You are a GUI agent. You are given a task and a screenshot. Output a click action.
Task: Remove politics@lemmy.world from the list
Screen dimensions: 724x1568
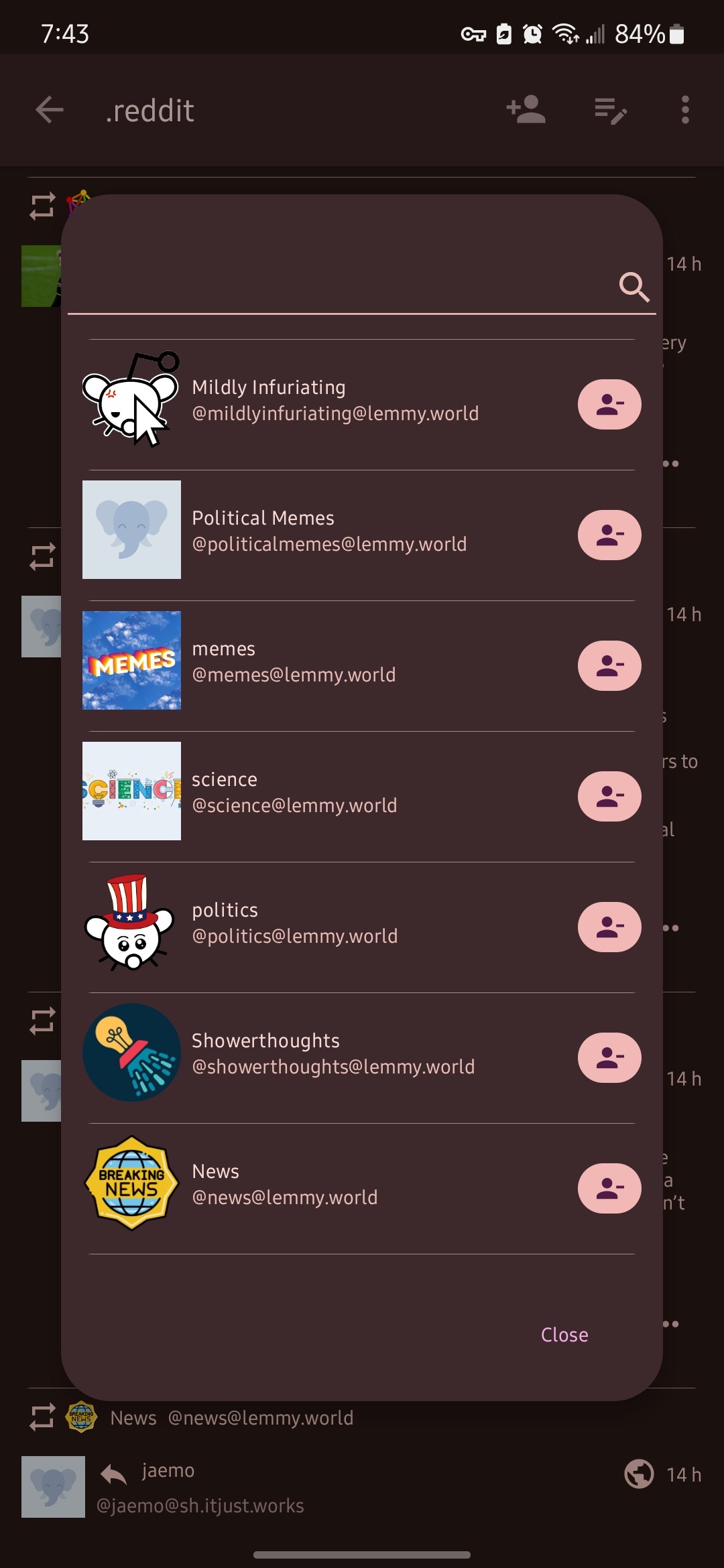tap(609, 927)
